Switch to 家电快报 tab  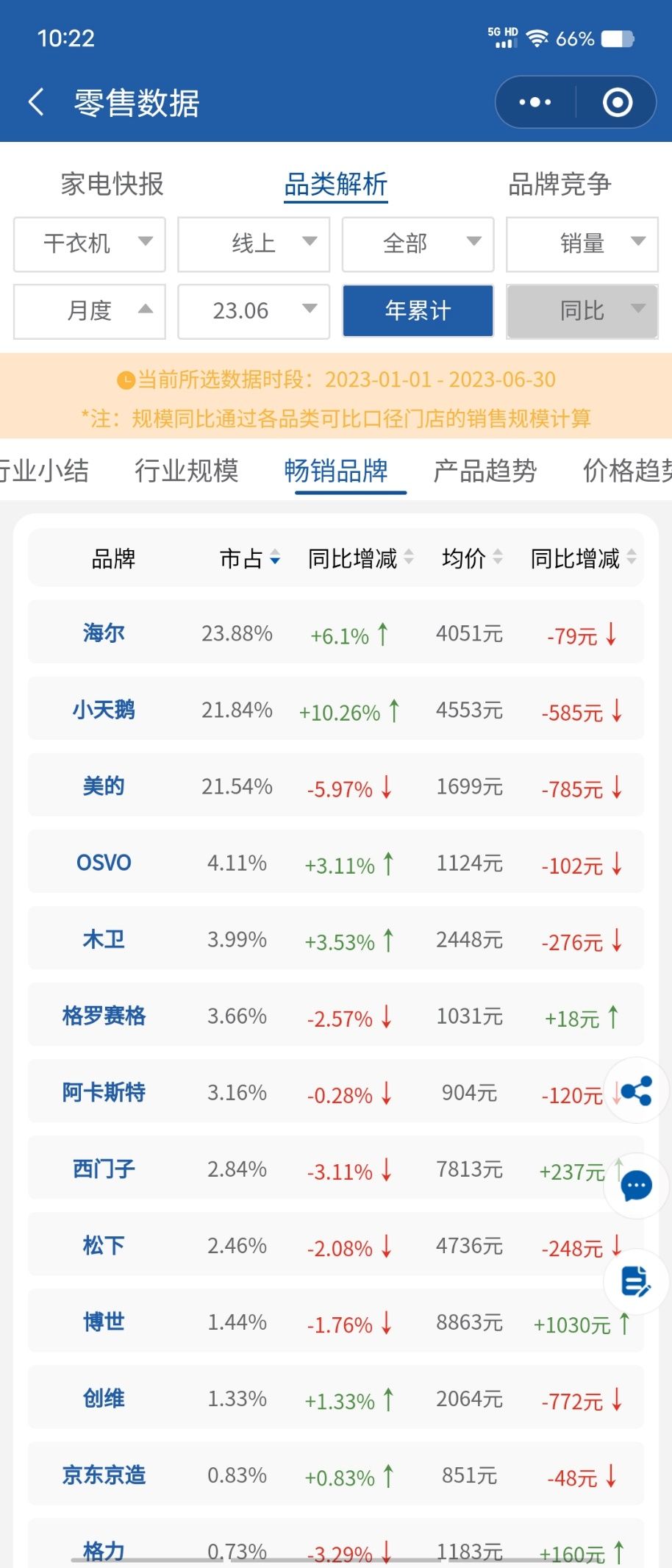[x=112, y=184]
